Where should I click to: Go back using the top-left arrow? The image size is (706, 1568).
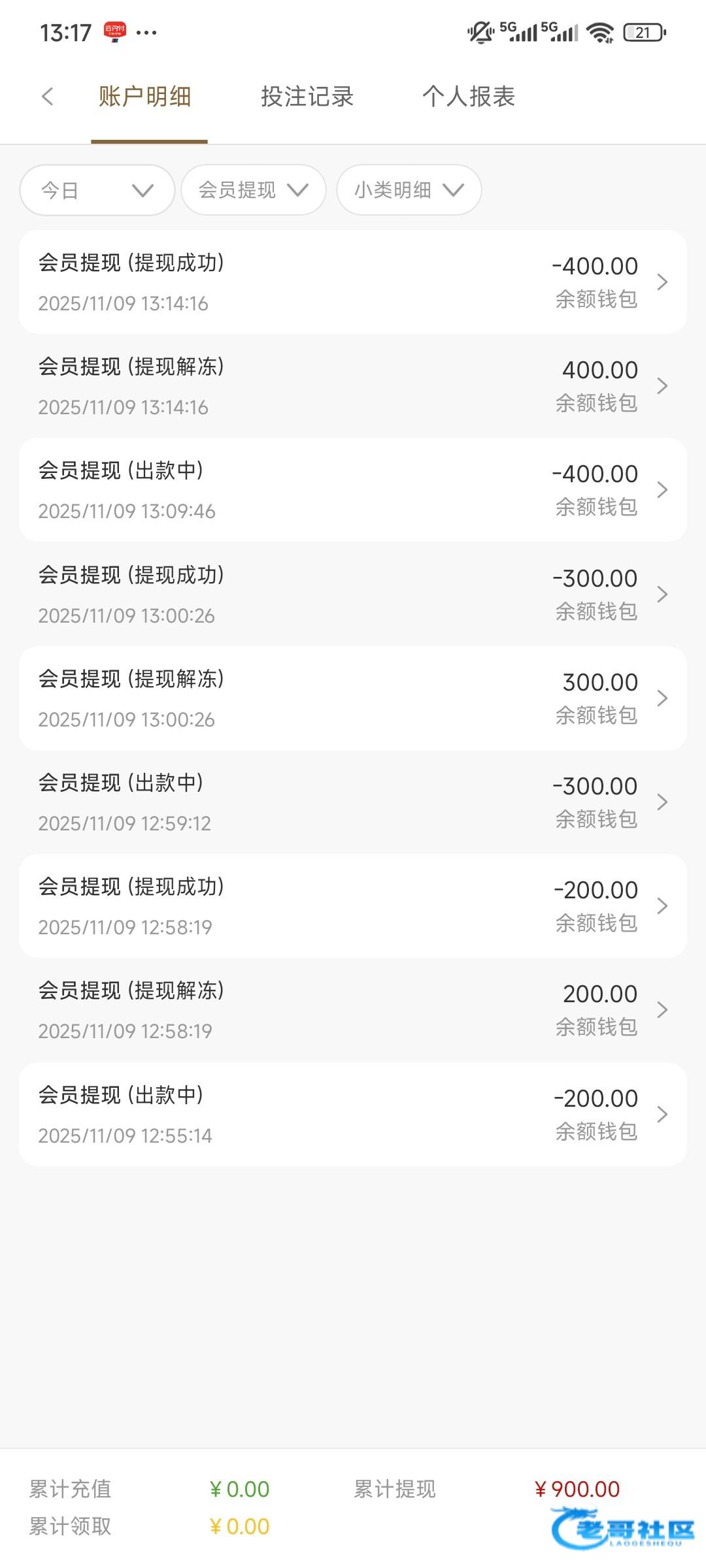(47, 97)
